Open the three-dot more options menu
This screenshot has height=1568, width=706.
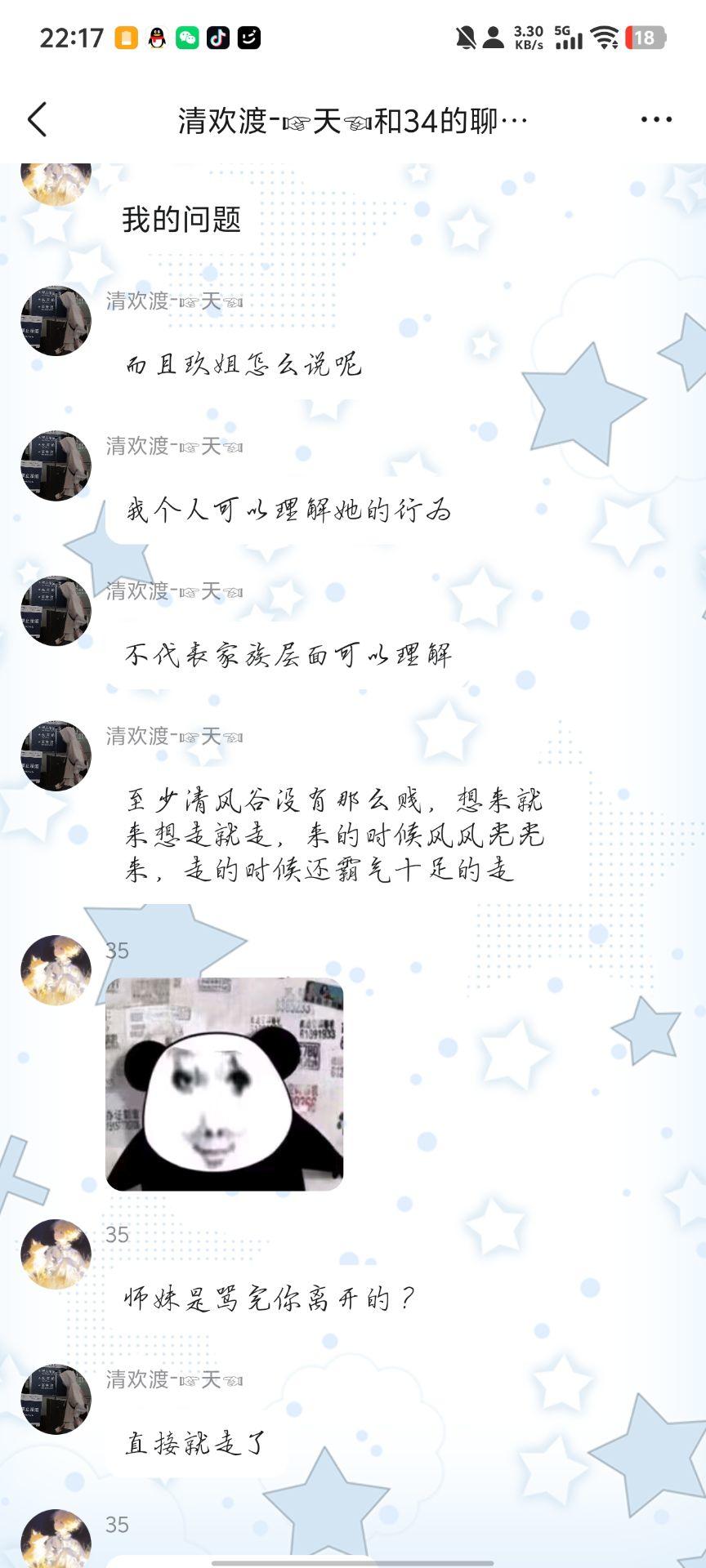(x=655, y=119)
